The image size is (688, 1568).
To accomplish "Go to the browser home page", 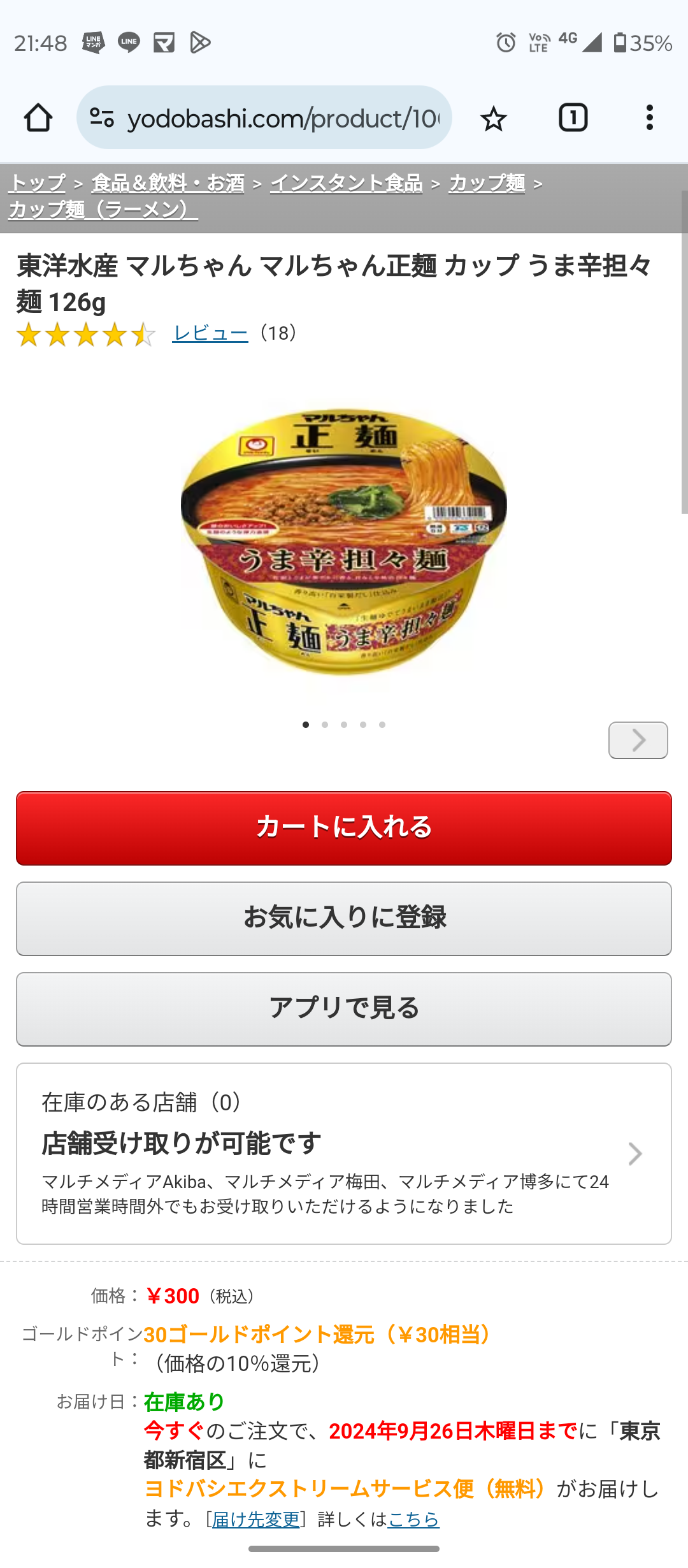I will [x=38, y=118].
